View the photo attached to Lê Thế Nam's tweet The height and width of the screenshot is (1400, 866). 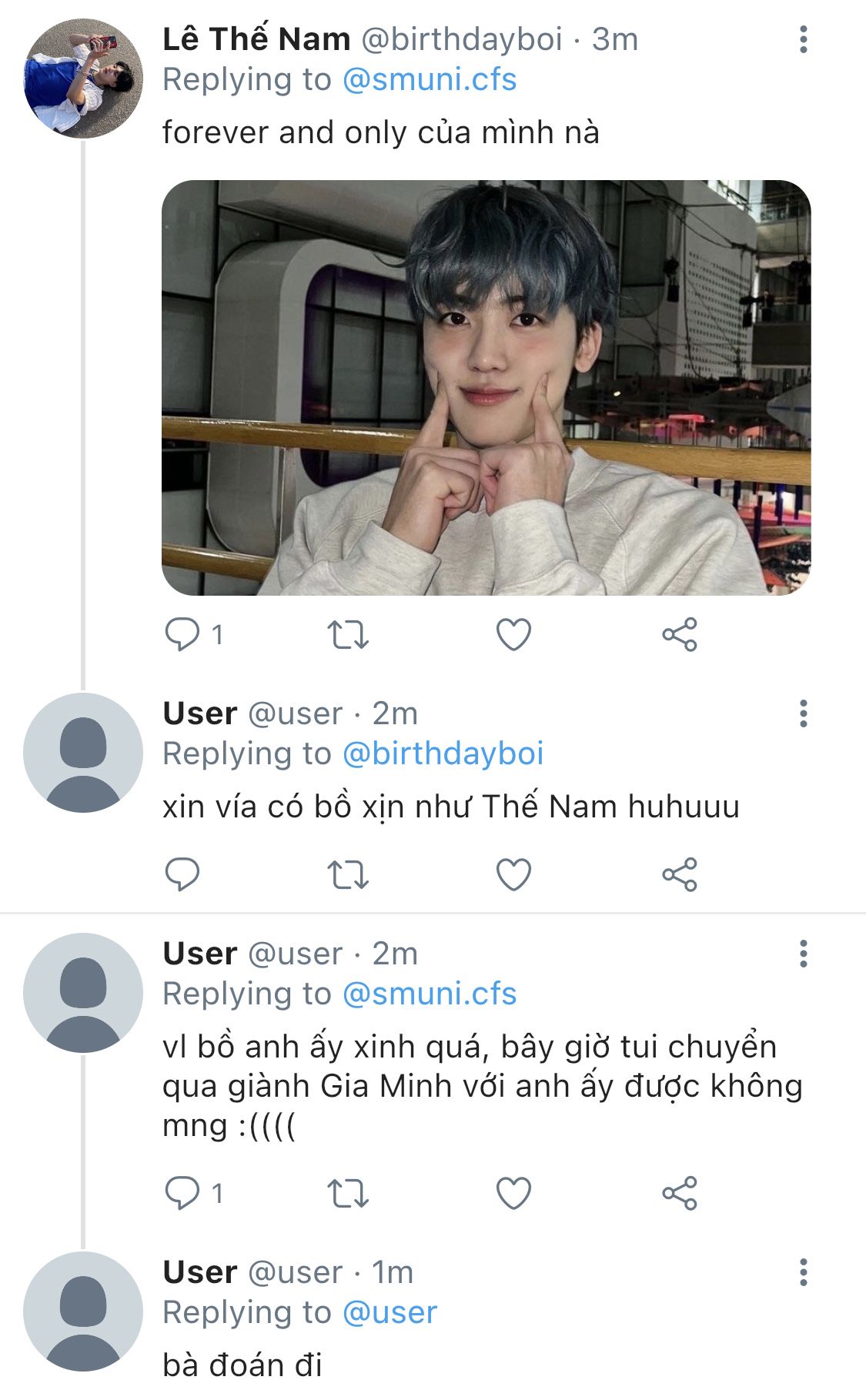tap(486, 387)
